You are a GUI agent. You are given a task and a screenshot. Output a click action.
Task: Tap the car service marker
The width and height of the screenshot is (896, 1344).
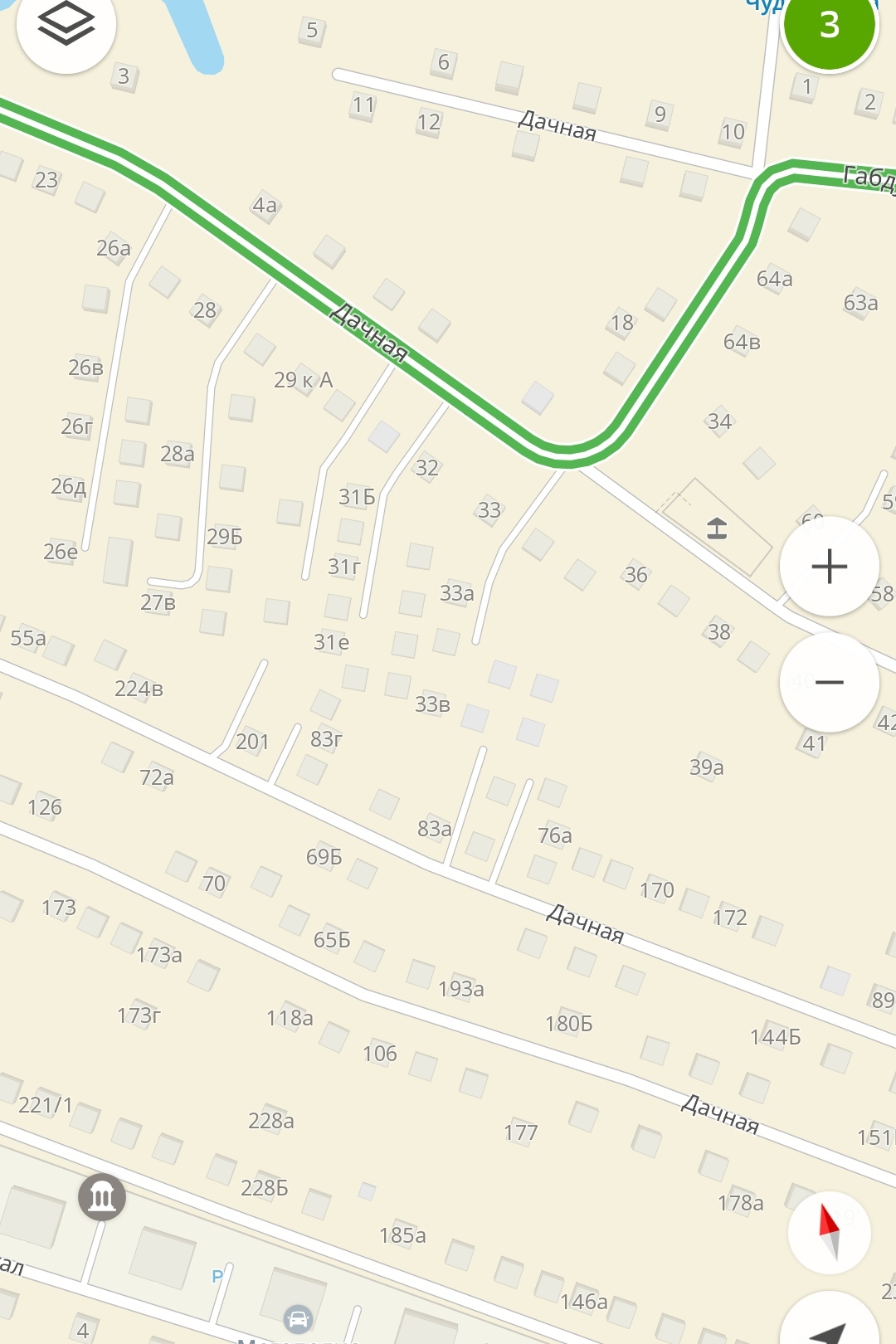point(297,1318)
